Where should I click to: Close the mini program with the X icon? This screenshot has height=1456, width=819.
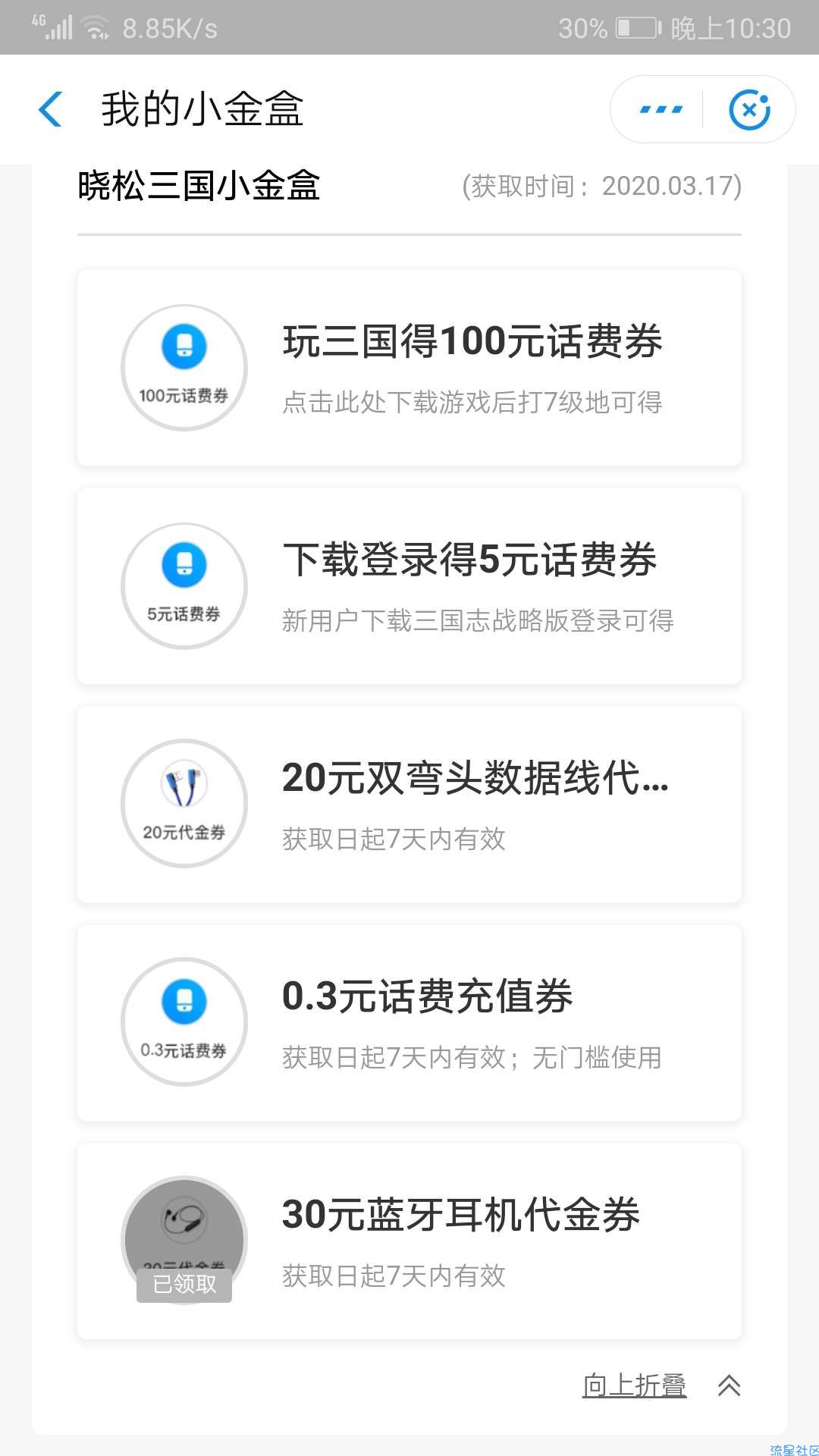tap(749, 109)
